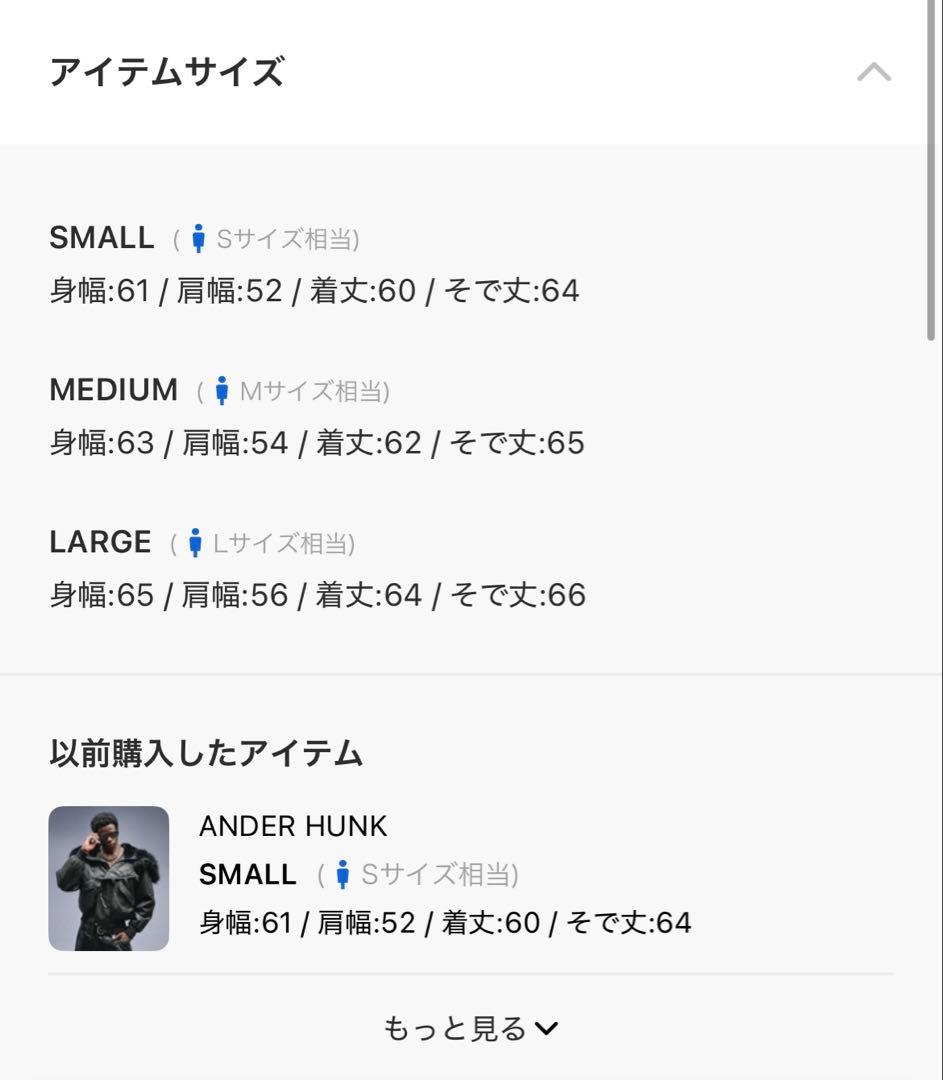Click the upward chevron beside アイテムサイズ
Image resolution: width=943 pixels, height=1080 pixels.
click(x=876, y=70)
